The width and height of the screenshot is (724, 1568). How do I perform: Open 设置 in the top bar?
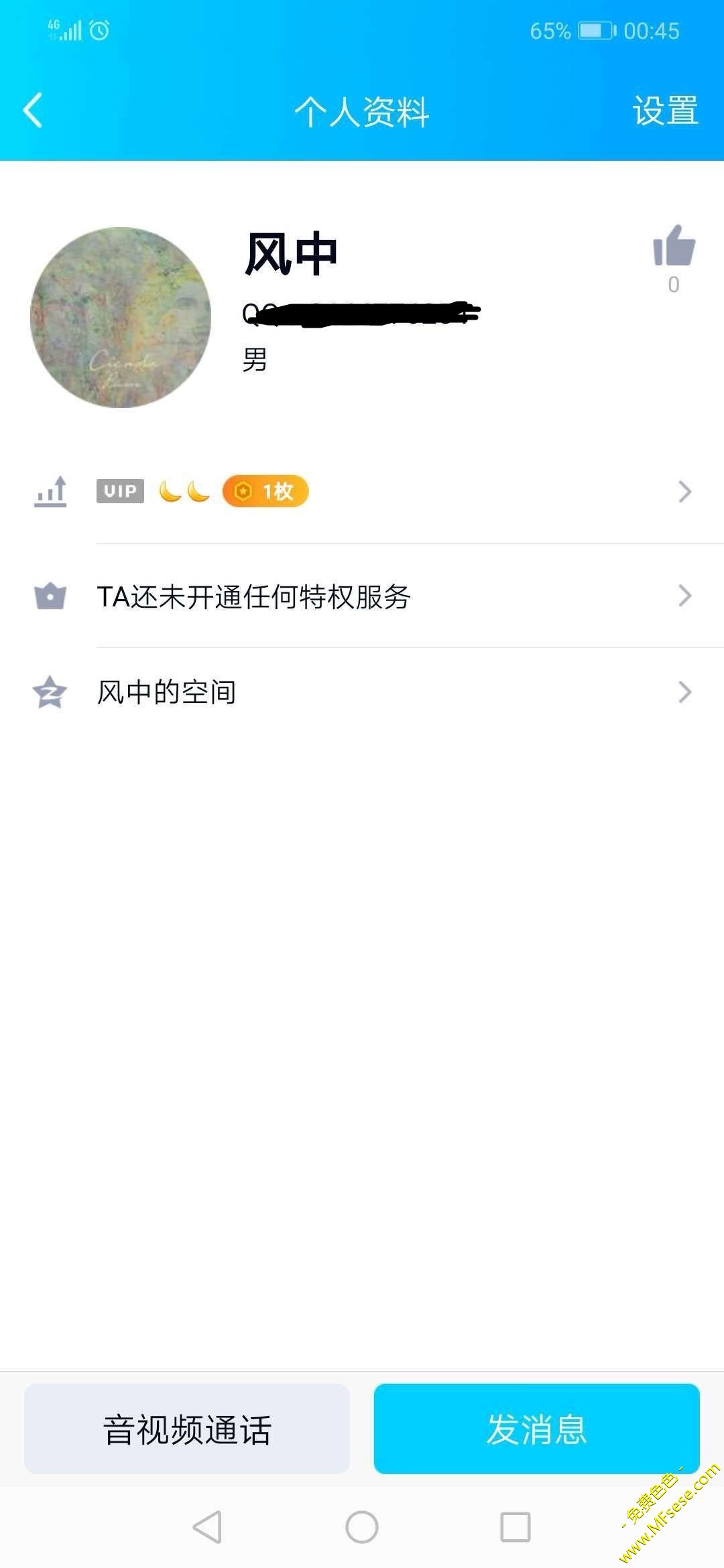pos(665,111)
